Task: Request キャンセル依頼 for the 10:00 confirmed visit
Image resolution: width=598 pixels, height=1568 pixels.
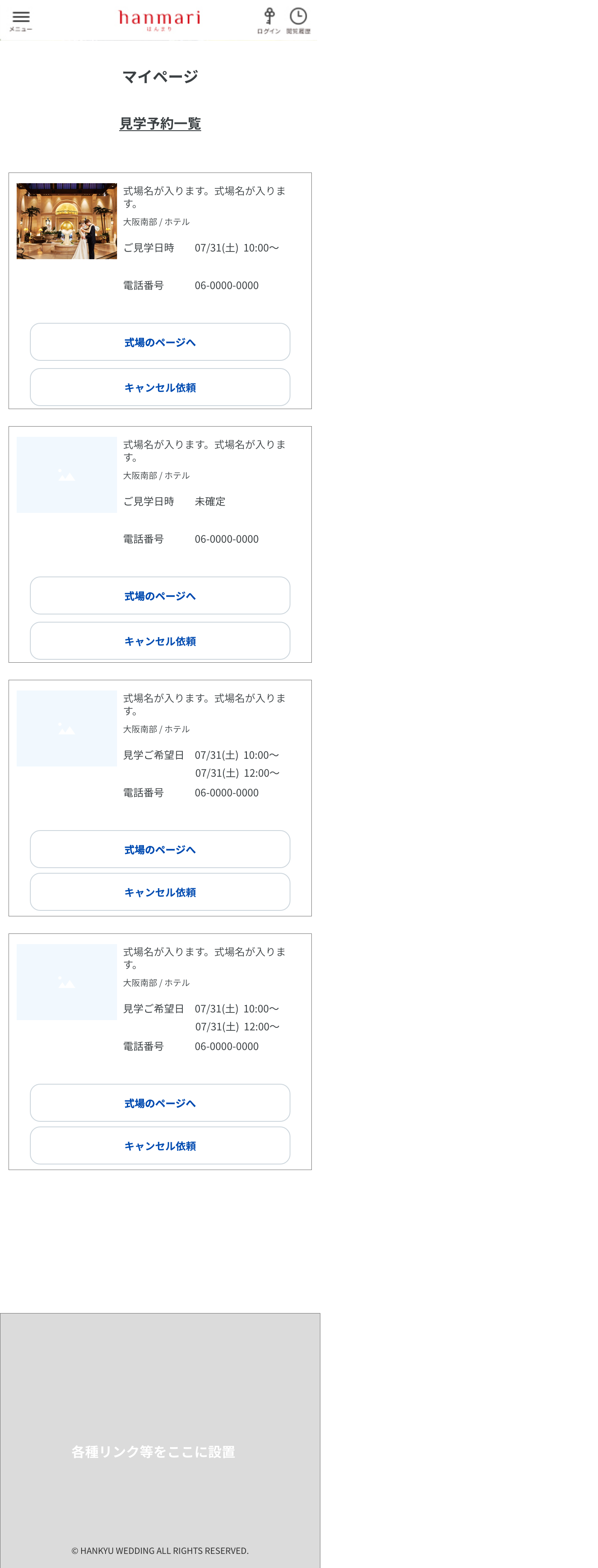Action: 160,387
